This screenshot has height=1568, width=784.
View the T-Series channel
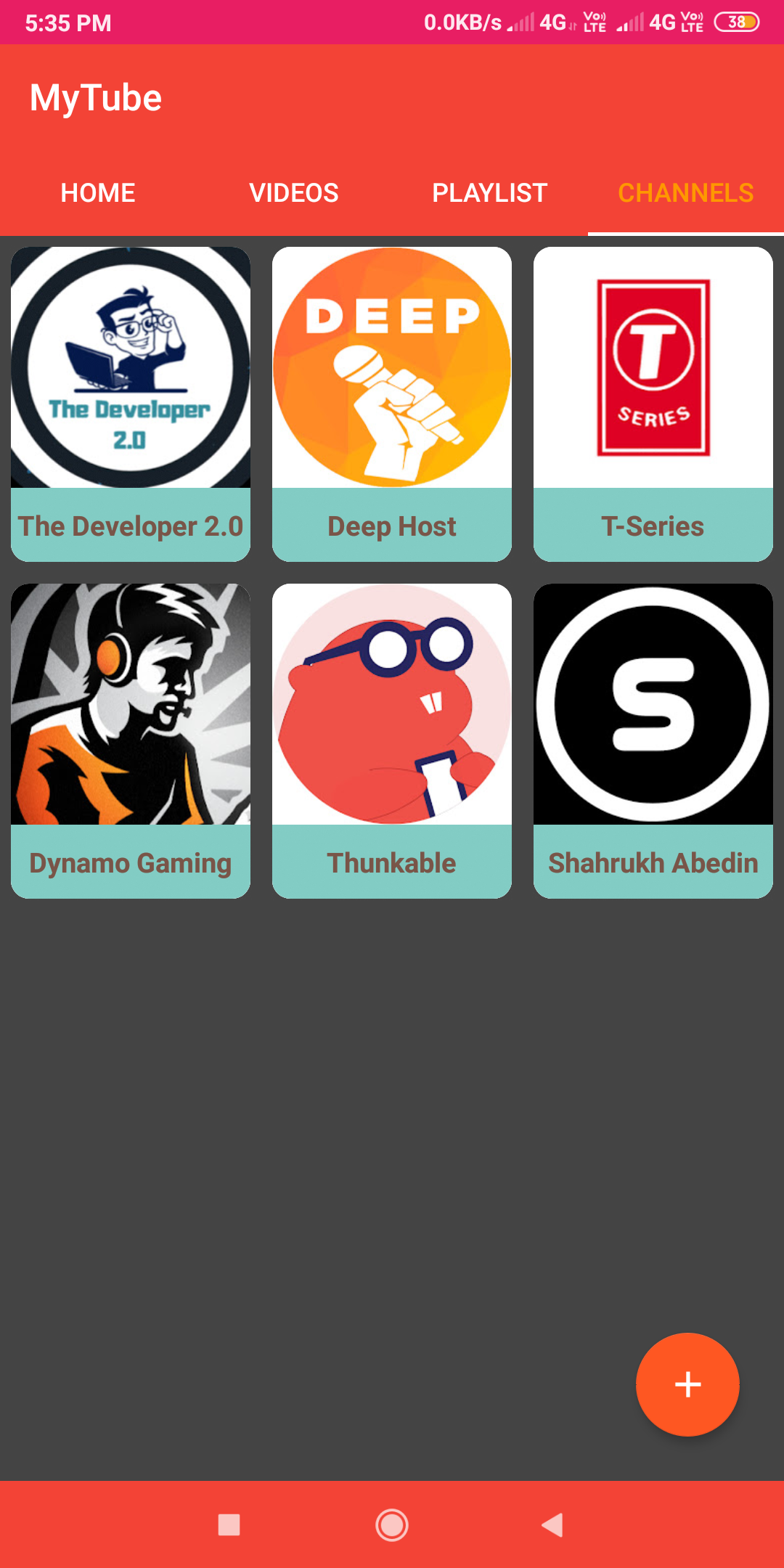coord(653,404)
